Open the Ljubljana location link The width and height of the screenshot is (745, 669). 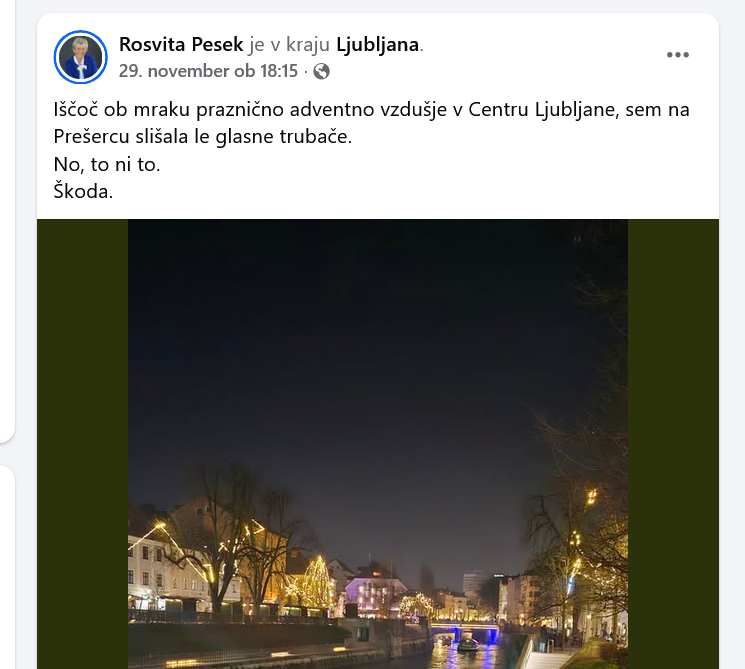coord(378,44)
